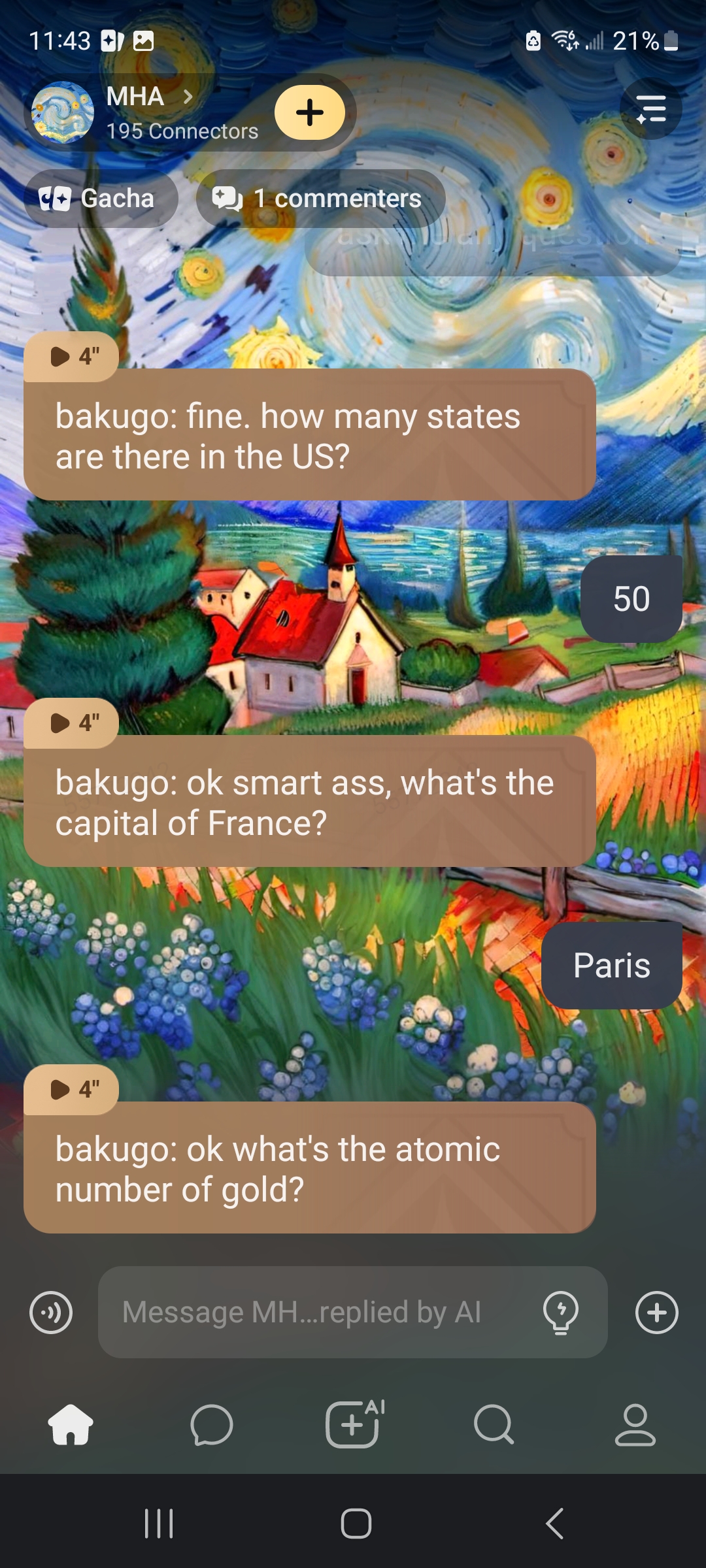Switch to the Chats tab
Image resolution: width=706 pixels, height=1568 pixels.
[x=211, y=1424]
